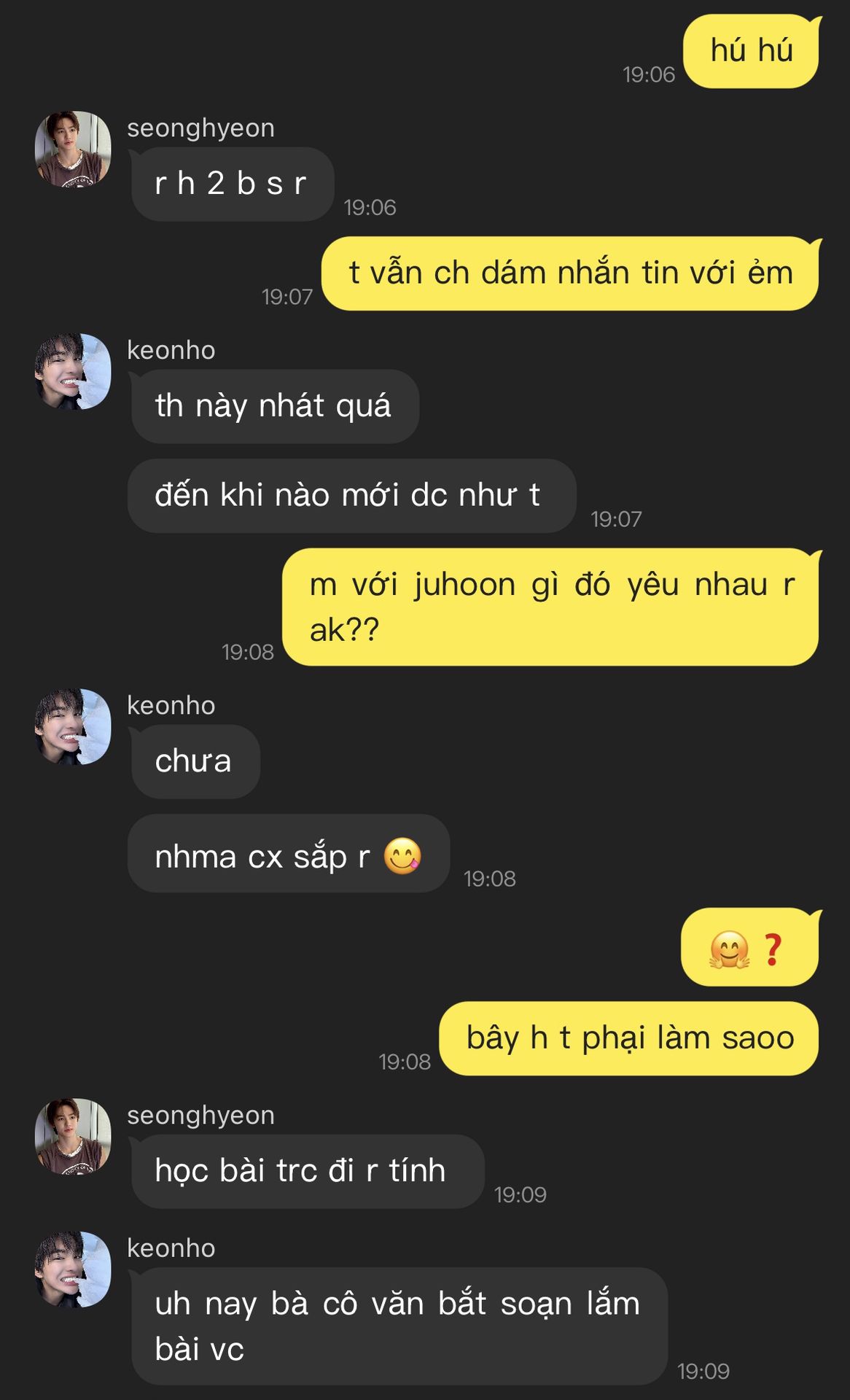Screen dimensions: 850x1400
Task: View keonho's profile picture next to "chưa"
Action: [73, 727]
